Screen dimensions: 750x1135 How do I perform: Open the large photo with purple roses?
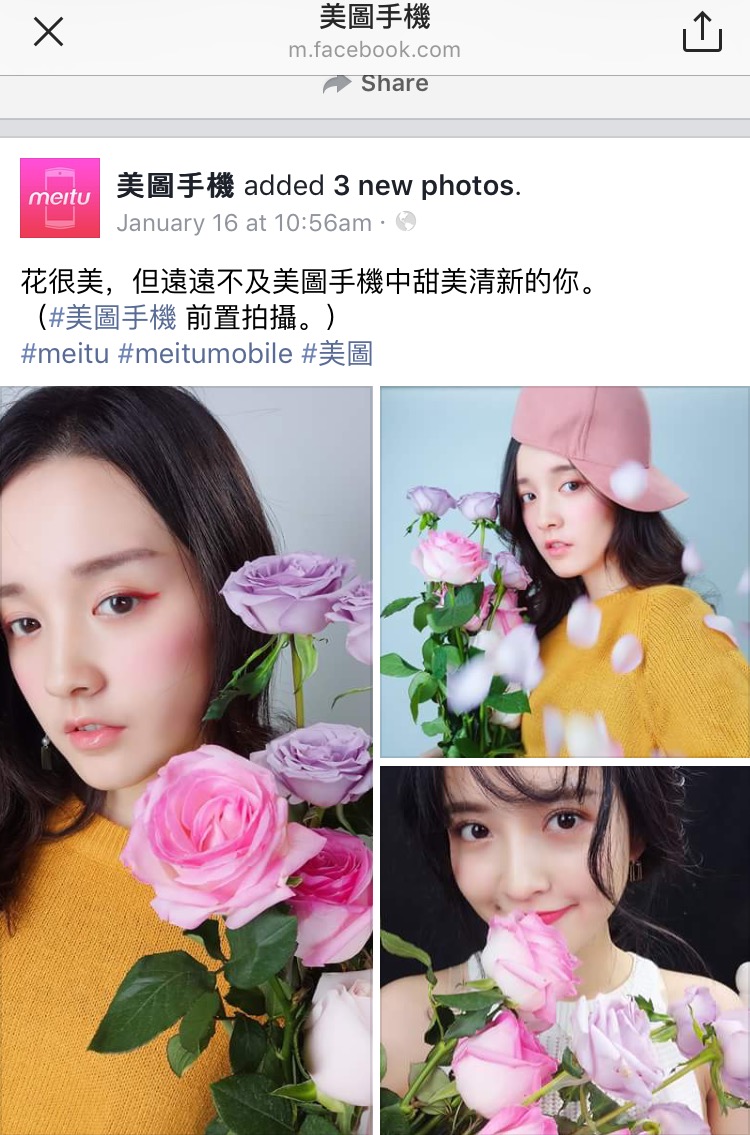pos(186,760)
